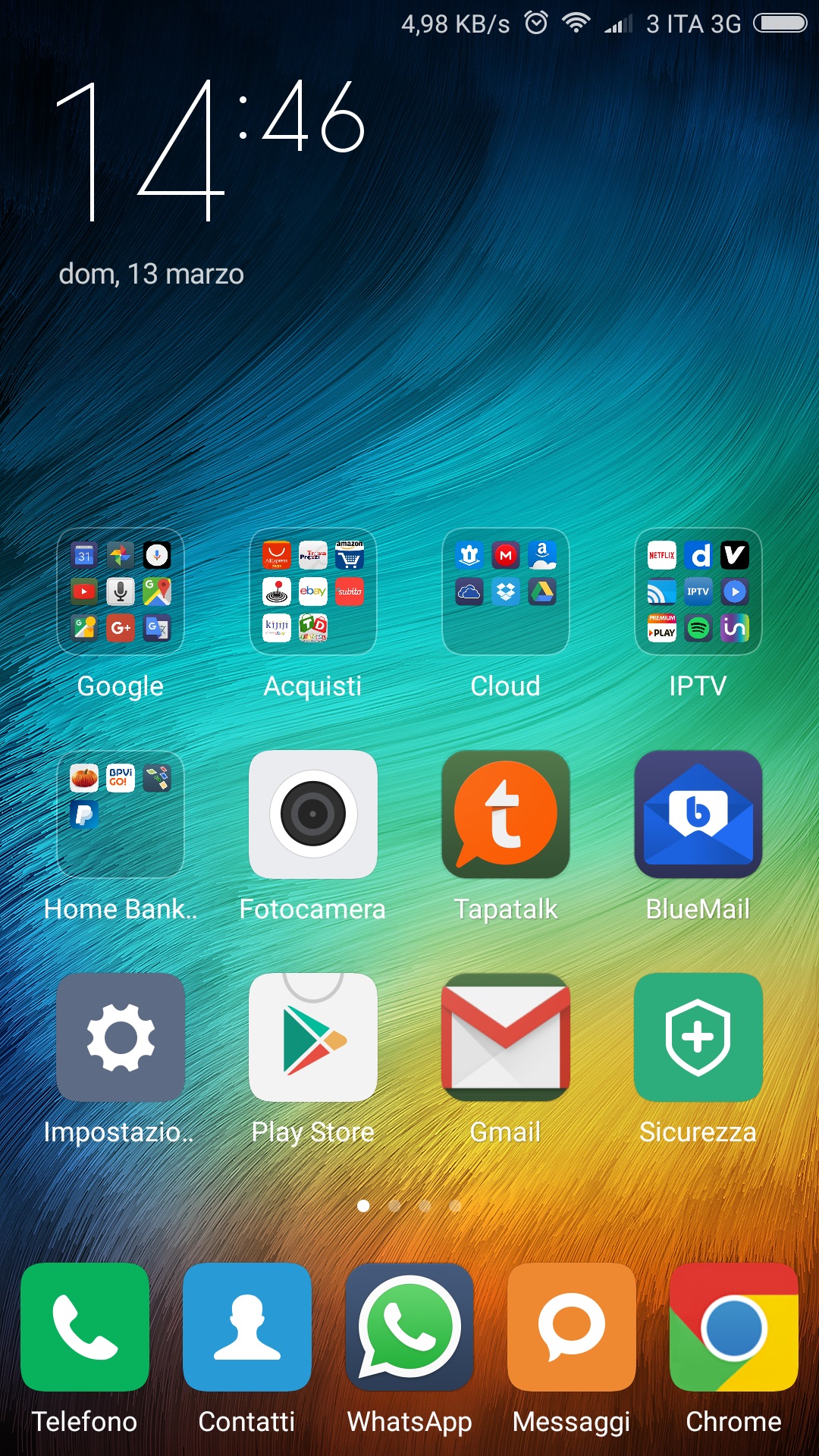Screen dimensions: 819x1456
Task: Open the Acquisti folder
Action: coord(313,591)
